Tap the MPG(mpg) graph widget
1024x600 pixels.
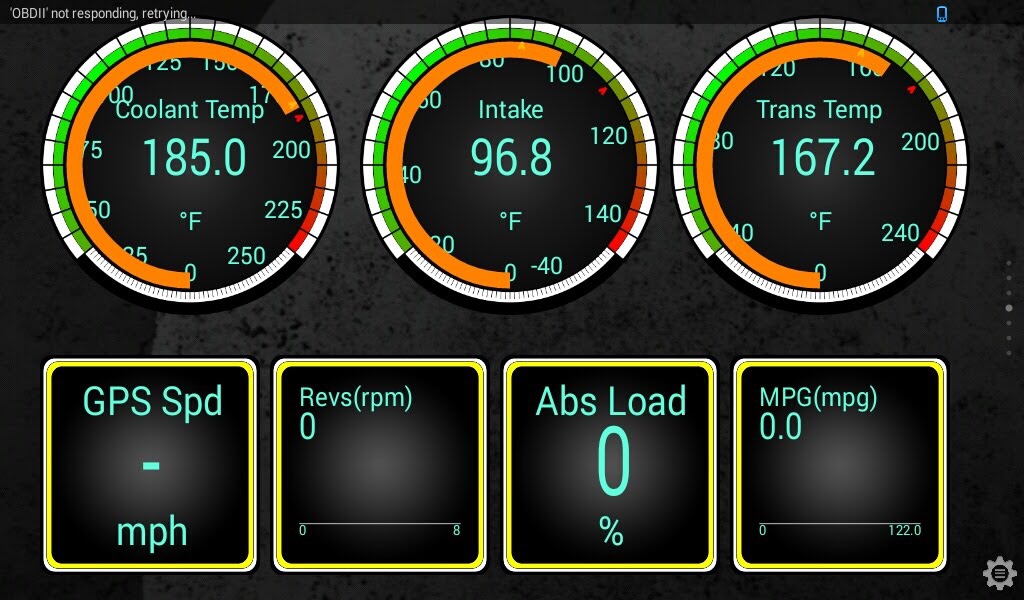point(840,465)
